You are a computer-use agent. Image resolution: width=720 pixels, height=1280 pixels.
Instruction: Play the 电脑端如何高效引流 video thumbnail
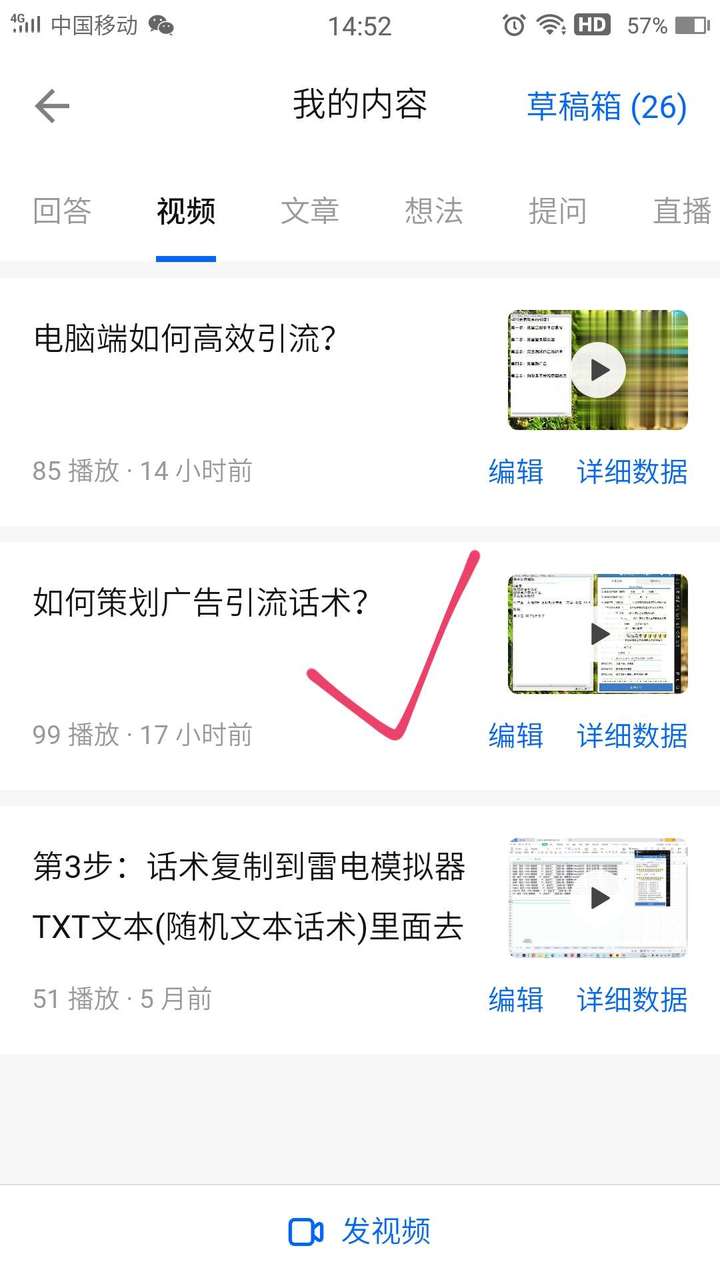[x=598, y=370]
